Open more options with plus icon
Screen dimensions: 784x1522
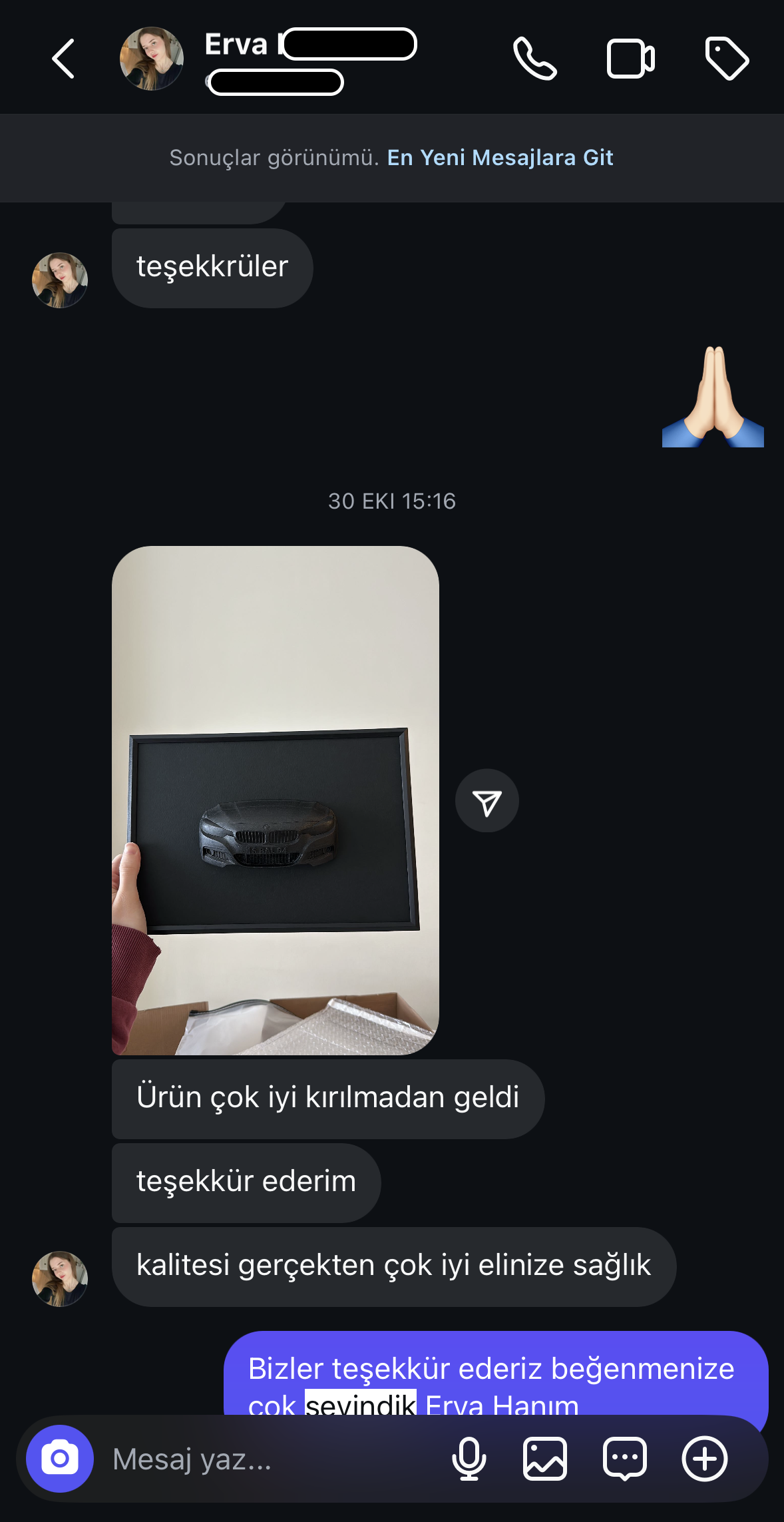[704, 1459]
